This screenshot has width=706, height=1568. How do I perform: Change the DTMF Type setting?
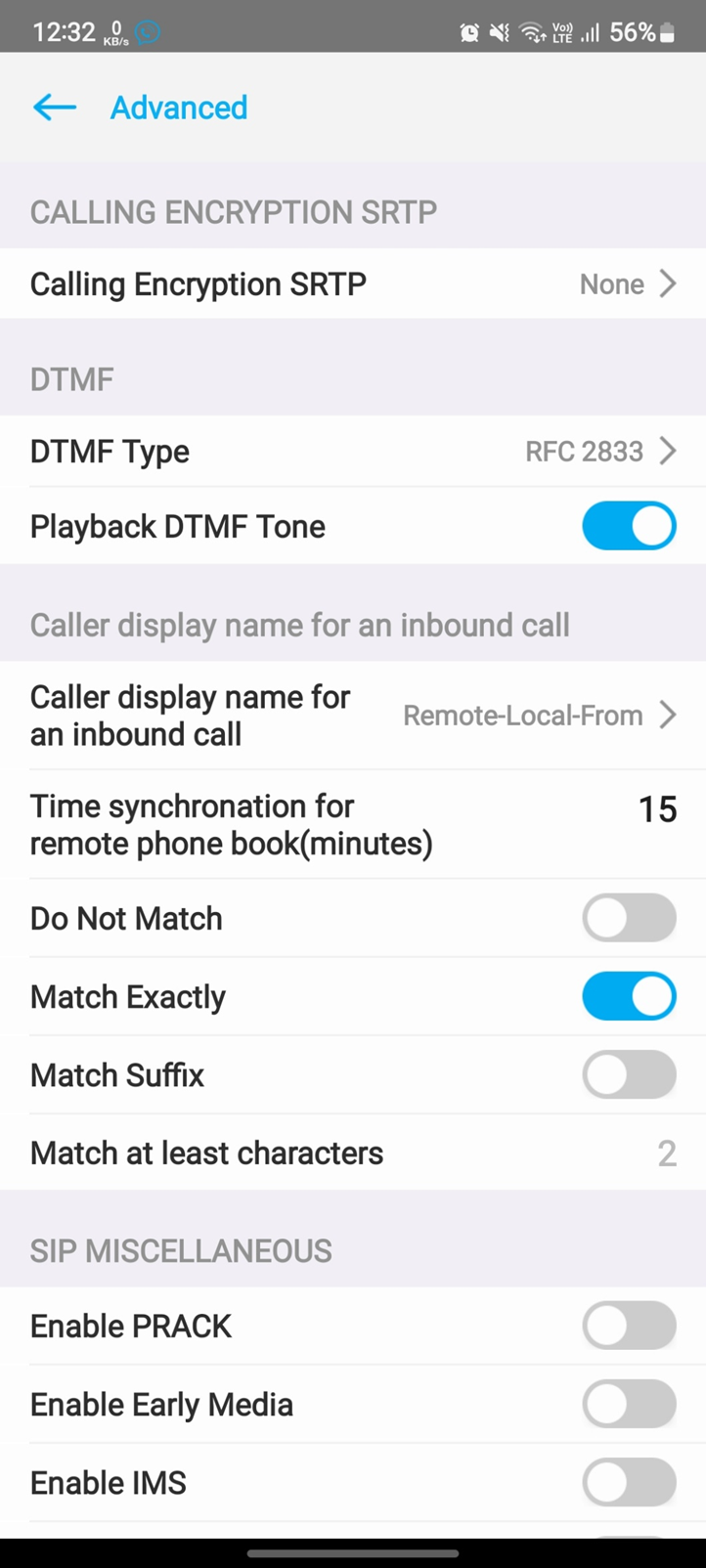[352, 452]
